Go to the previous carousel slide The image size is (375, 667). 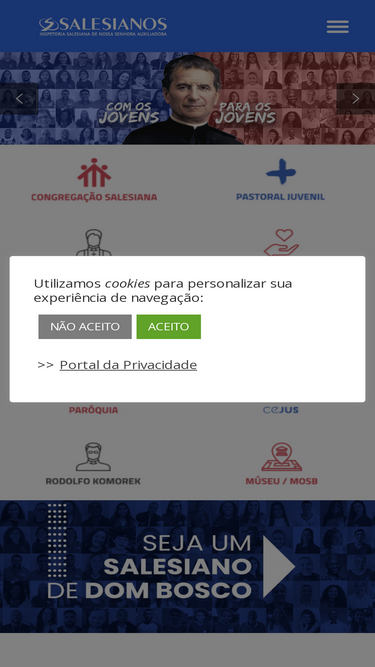(x=19, y=99)
